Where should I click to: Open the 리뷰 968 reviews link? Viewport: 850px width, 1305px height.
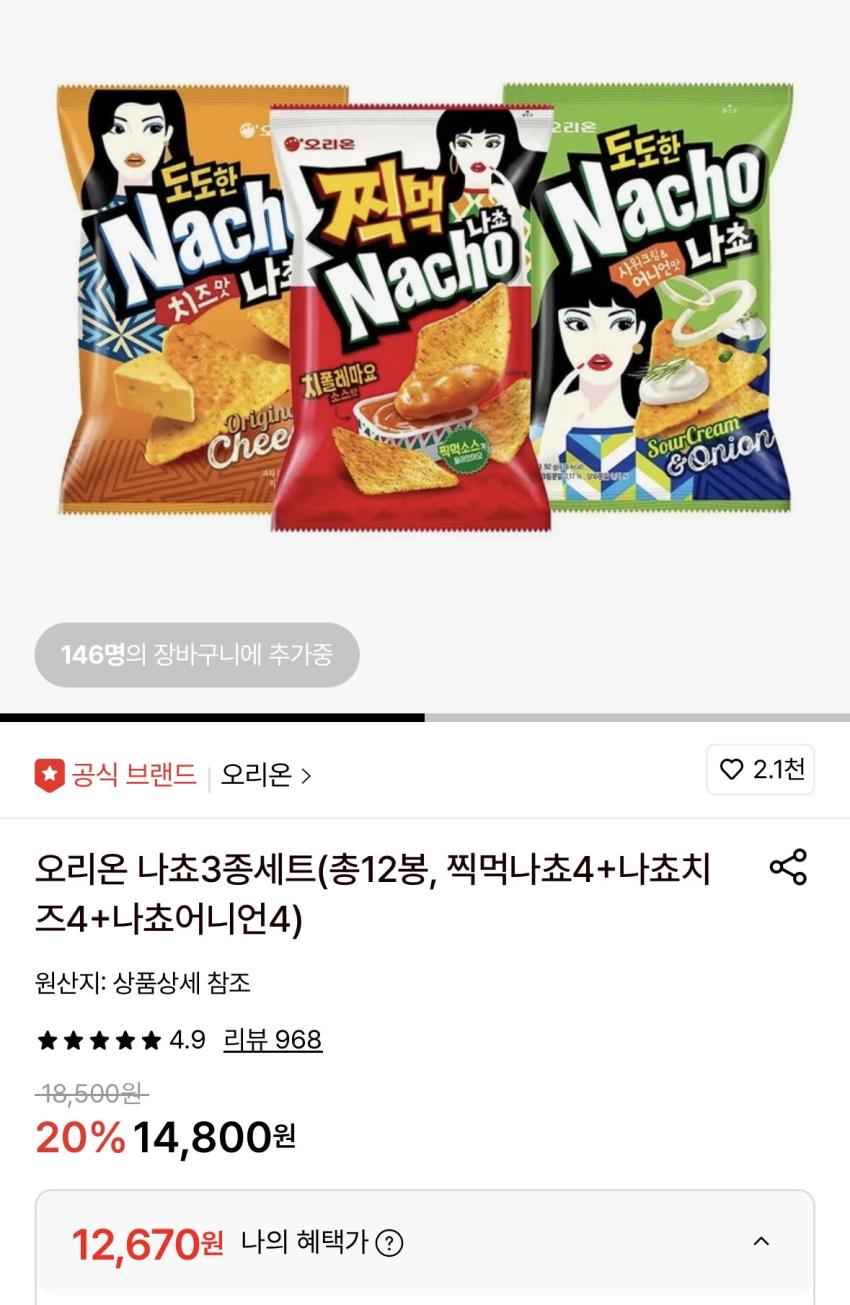click(x=272, y=1040)
